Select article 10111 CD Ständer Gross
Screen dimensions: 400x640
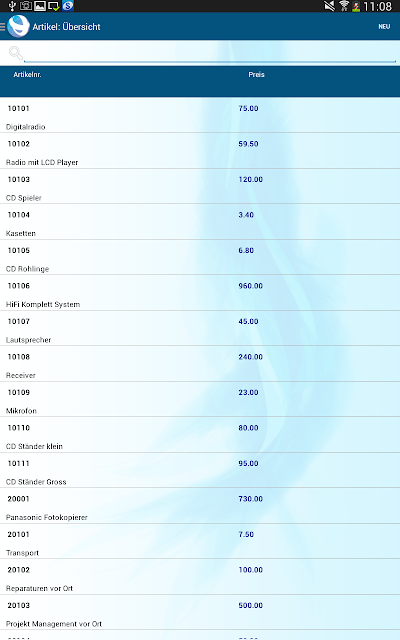click(200, 470)
